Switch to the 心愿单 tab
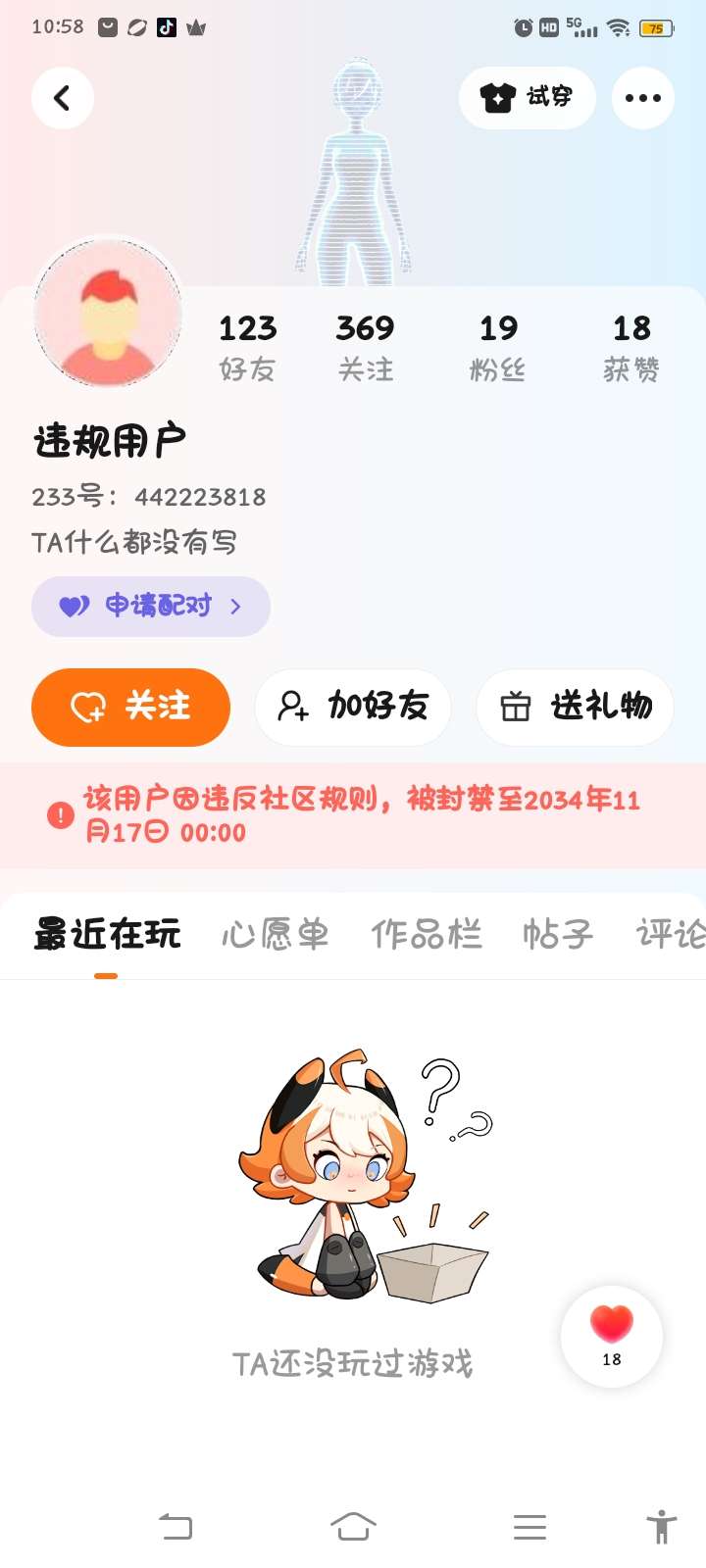Viewport: 706px width, 1568px height. [x=275, y=934]
